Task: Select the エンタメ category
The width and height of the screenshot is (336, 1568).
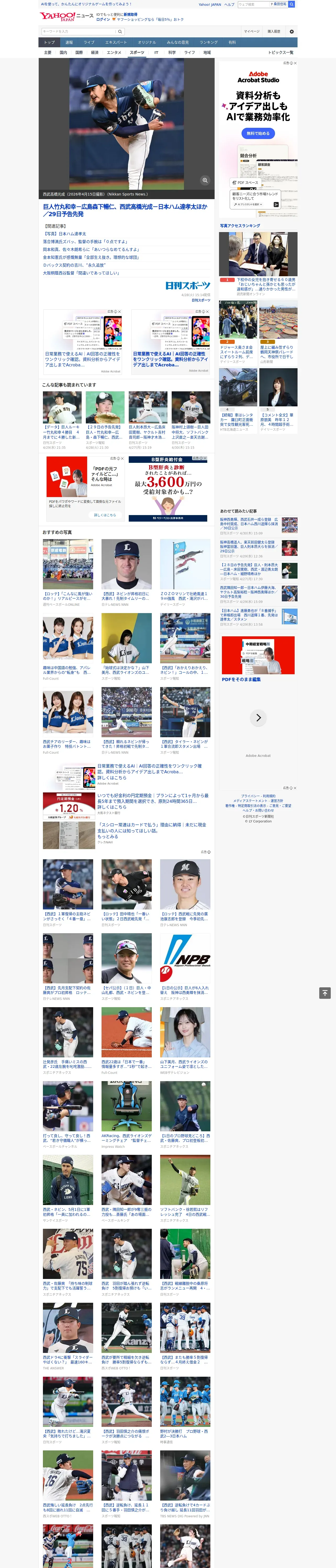Action: point(114,52)
